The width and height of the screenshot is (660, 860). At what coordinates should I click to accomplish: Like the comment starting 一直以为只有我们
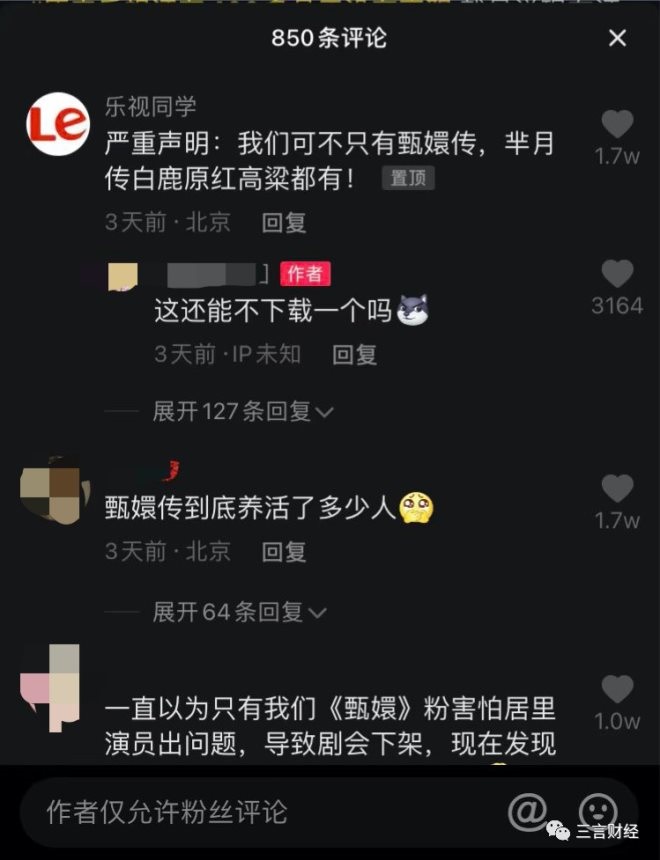(x=618, y=689)
